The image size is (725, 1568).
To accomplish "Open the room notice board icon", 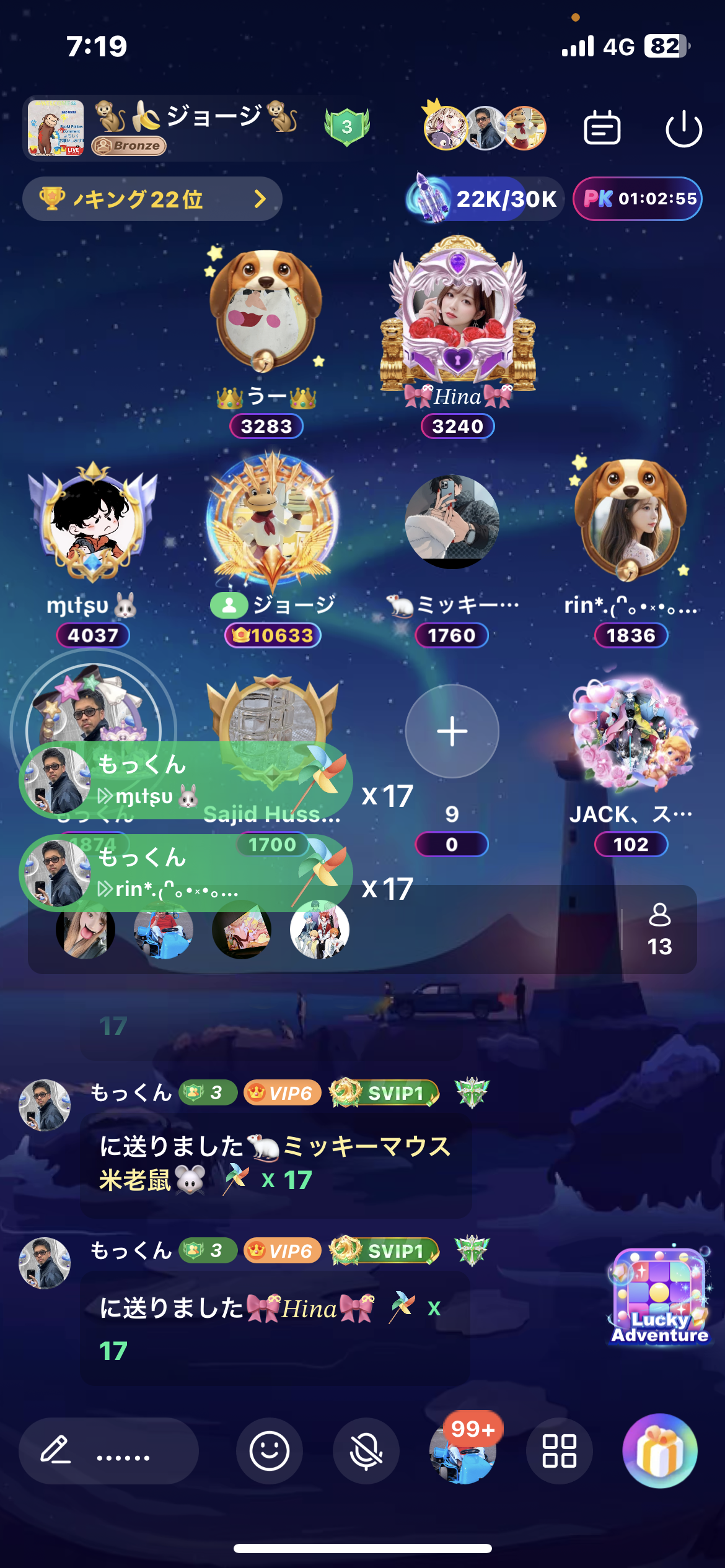I will pos(602,128).
